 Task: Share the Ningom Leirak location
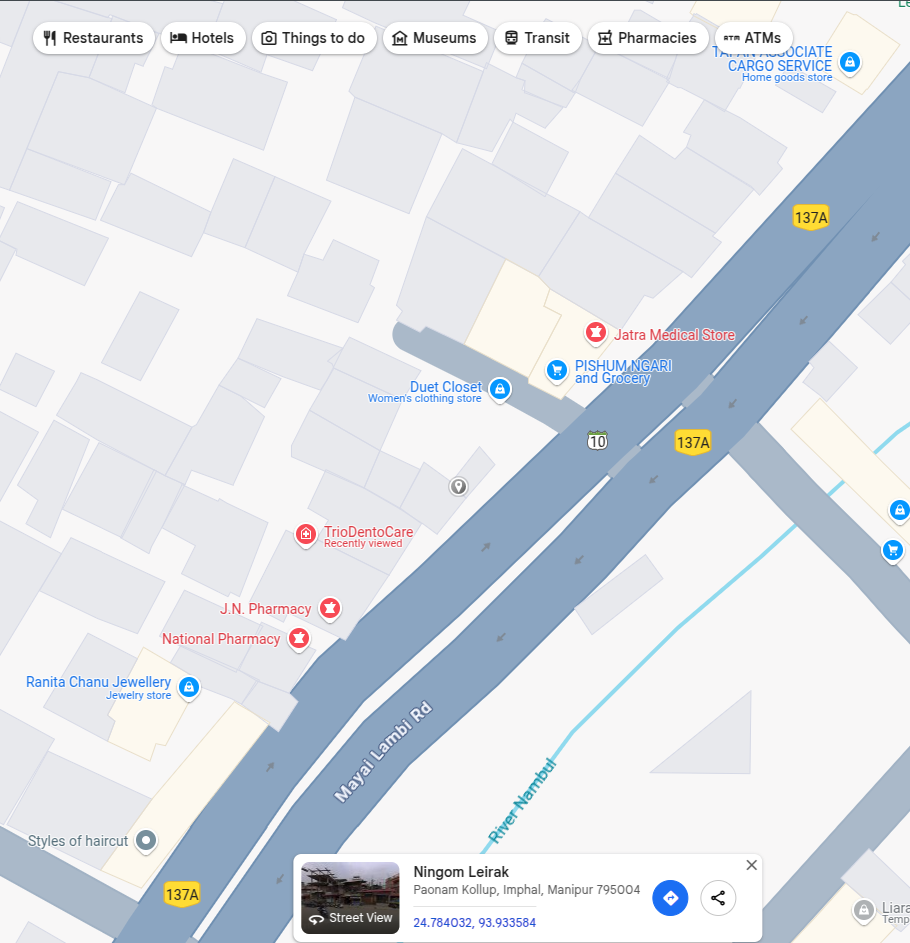pyautogui.click(x=718, y=898)
